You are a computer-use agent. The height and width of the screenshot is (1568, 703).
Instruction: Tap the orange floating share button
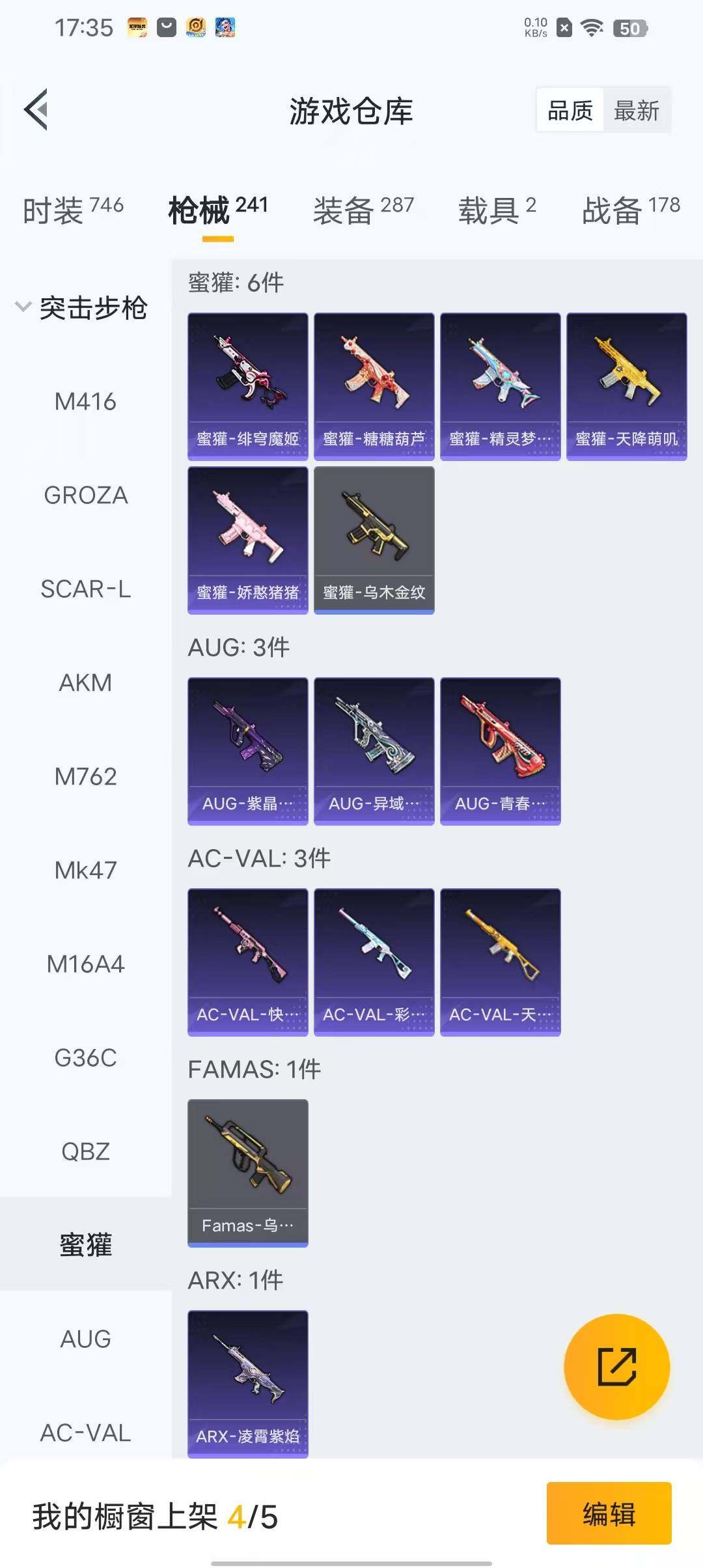click(616, 1366)
